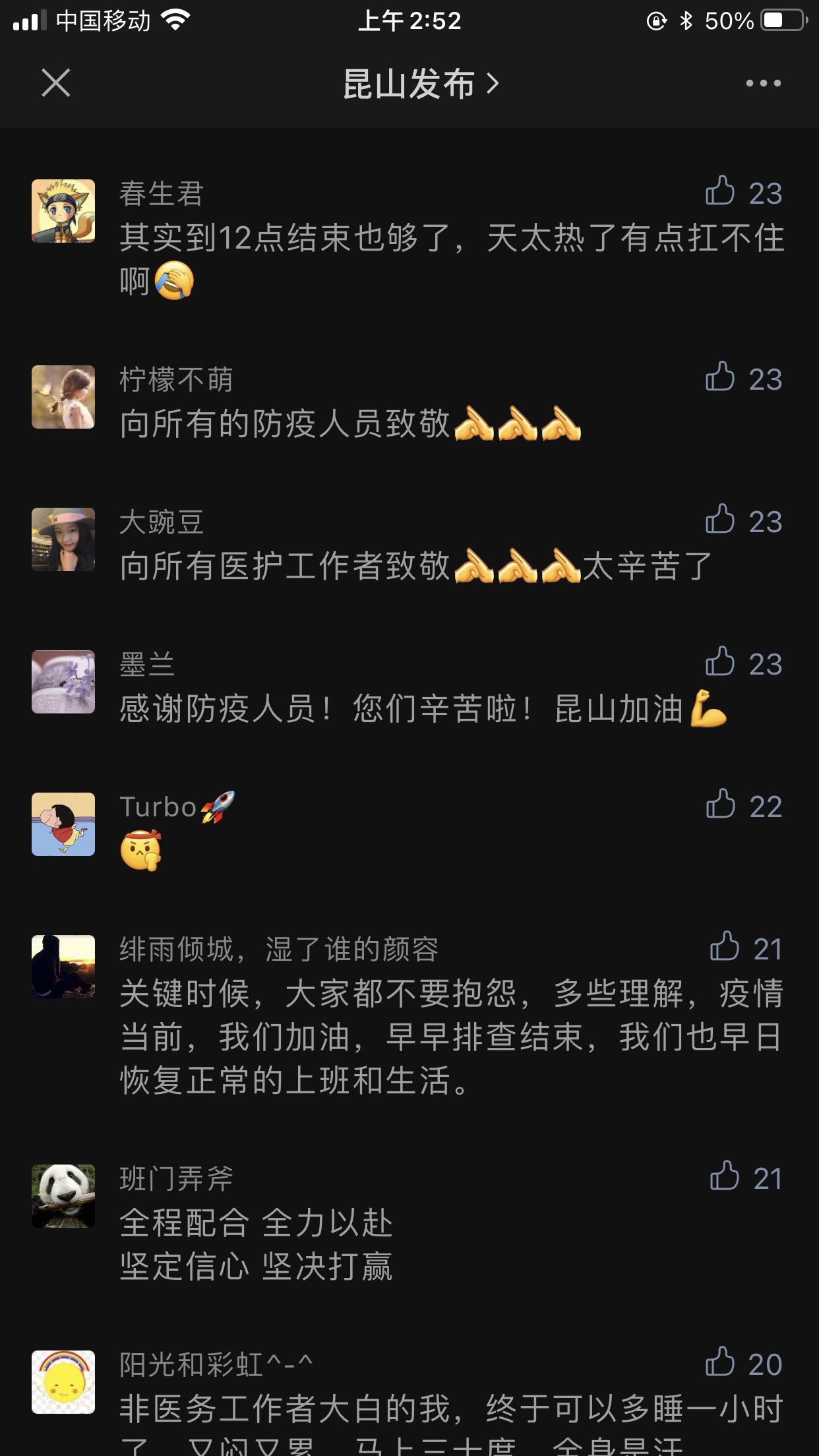Viewport: 819px width, 1456px height.
Task: Open the three-dot overflow menu
Action: click(763, 83)
